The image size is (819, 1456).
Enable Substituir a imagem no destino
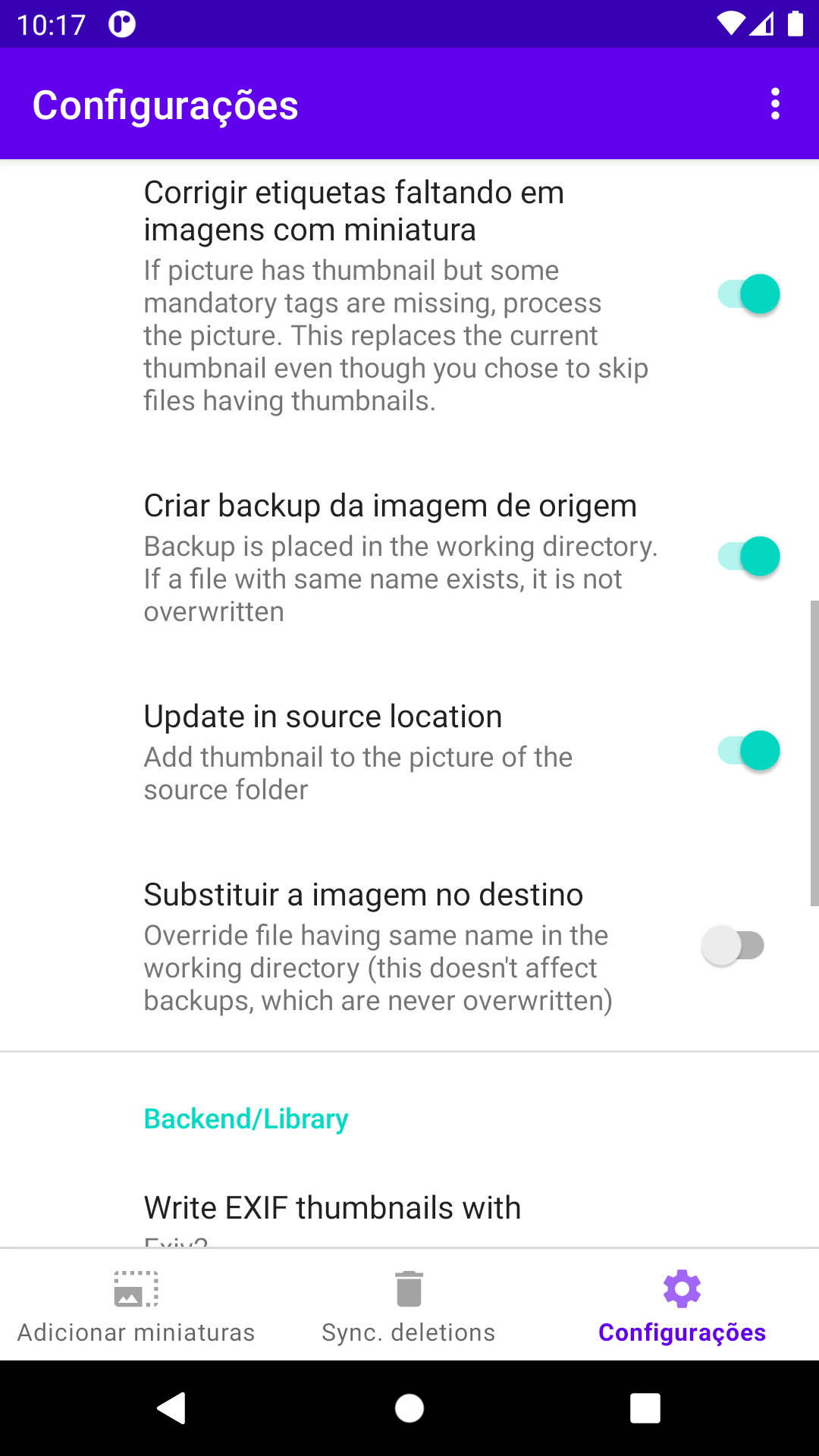[x=733, y=946]
